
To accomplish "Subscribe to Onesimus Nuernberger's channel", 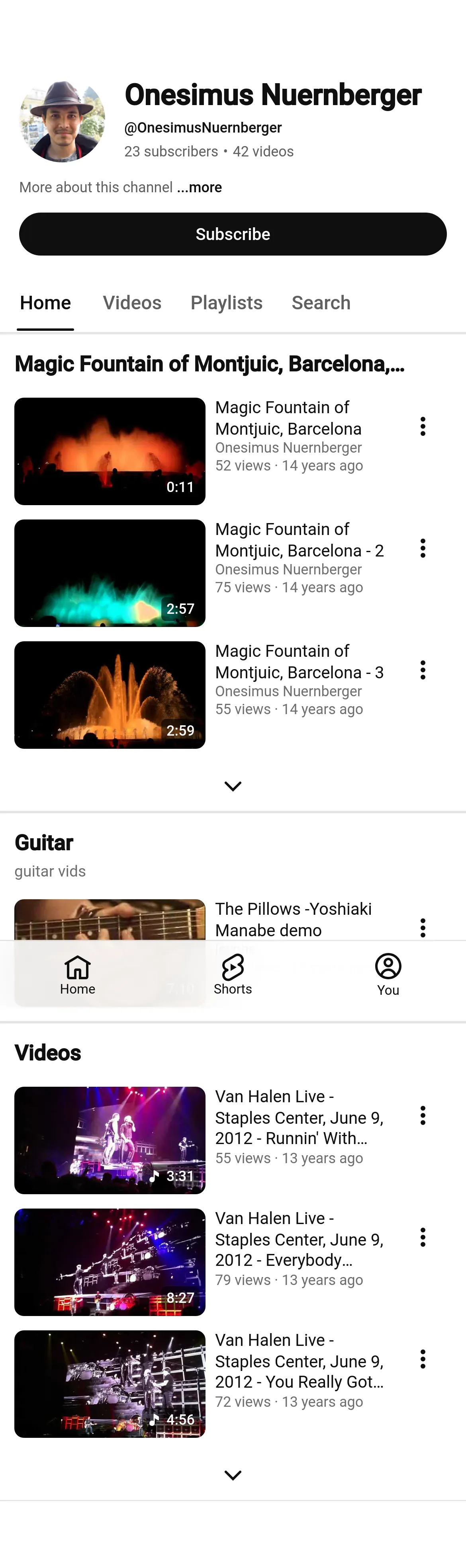I will coord(233,234).
